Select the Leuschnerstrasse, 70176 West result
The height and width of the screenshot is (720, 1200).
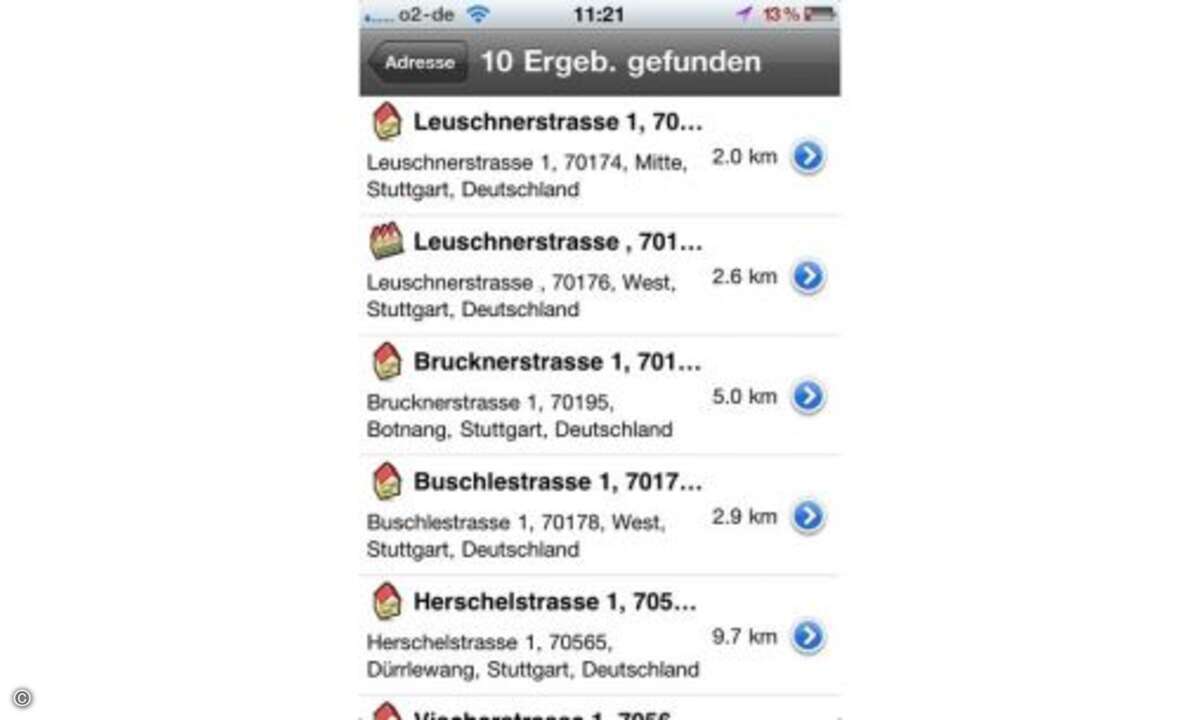pyautogui.click(x=540, y=276)
